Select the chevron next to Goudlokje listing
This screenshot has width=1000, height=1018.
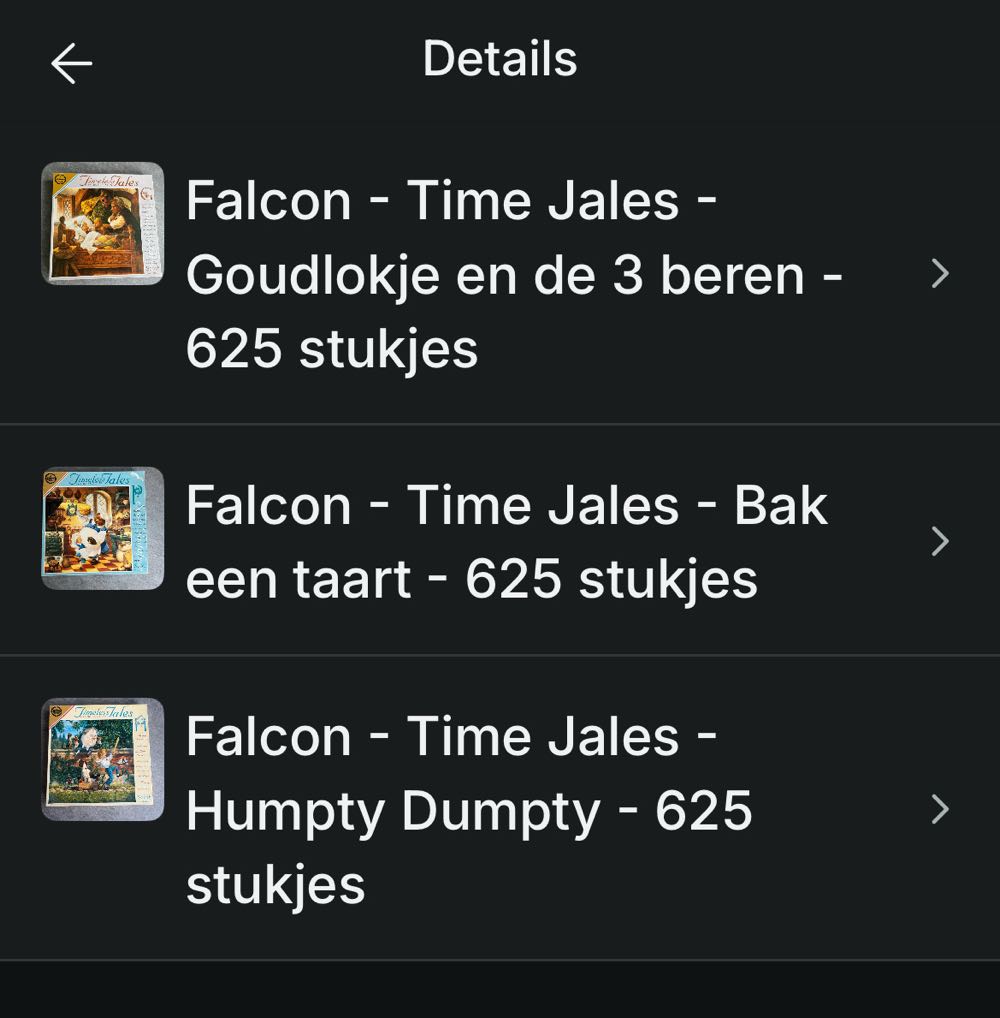938,272
